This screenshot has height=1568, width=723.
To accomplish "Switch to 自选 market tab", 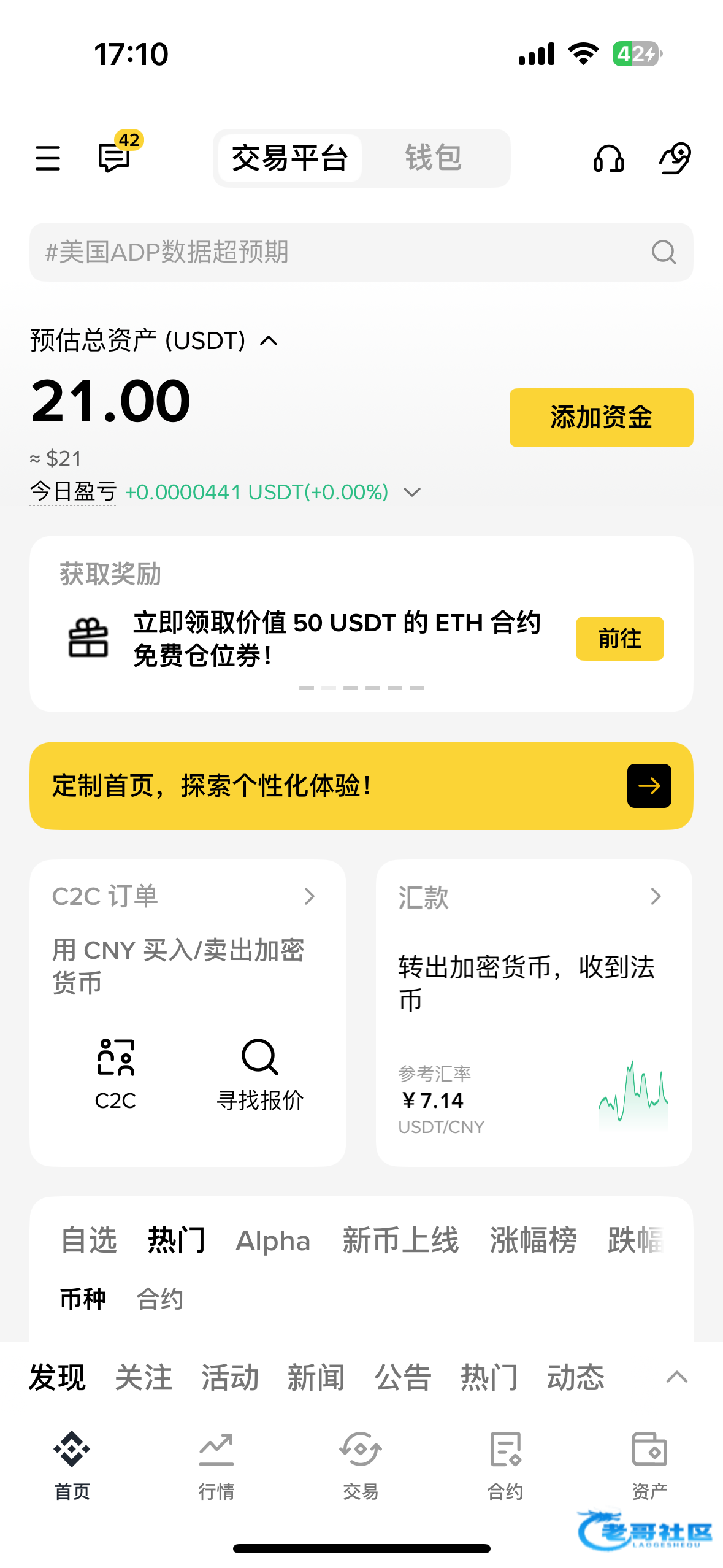I will pos(88,1240).
